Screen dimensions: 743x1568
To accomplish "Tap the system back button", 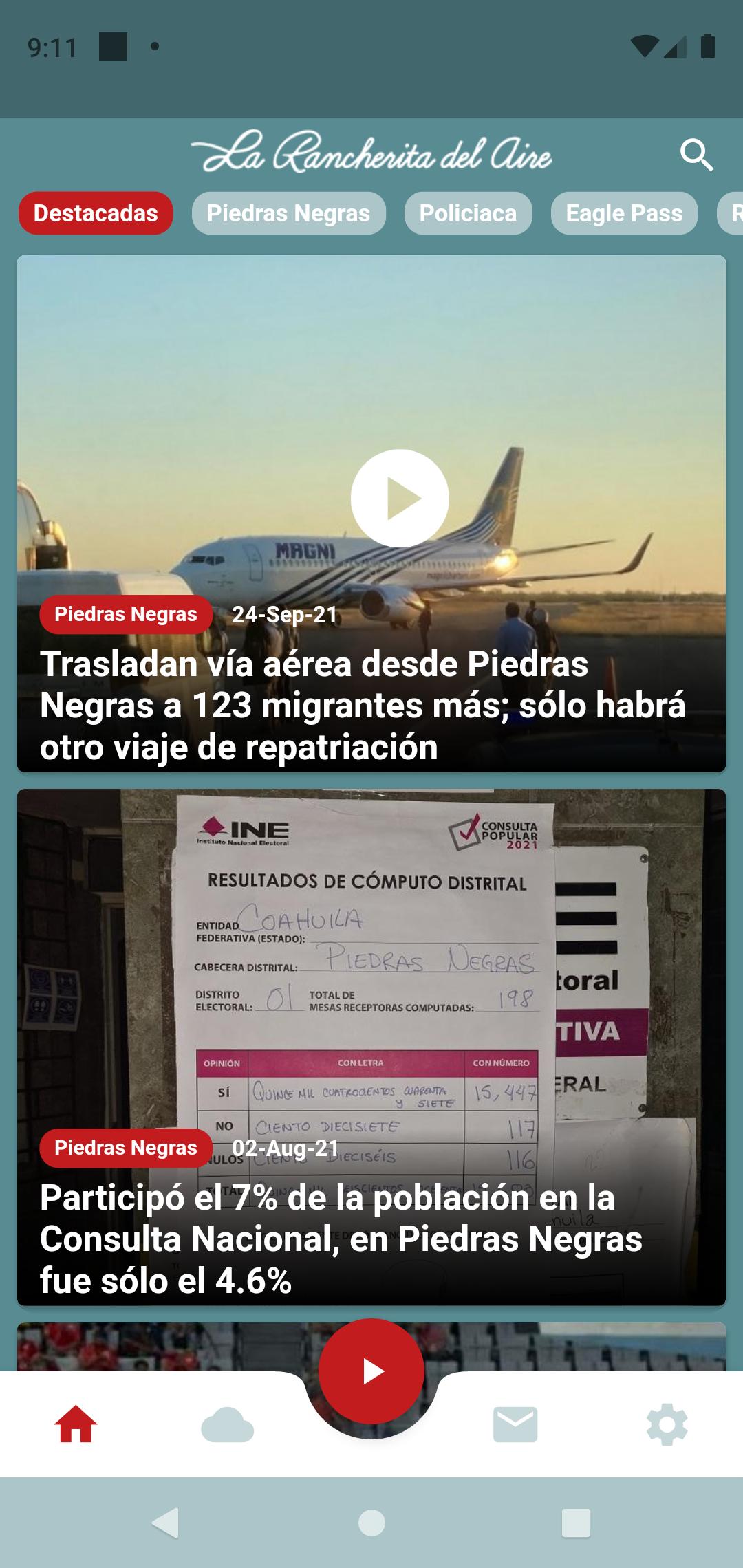I will tap(166, 1523).
